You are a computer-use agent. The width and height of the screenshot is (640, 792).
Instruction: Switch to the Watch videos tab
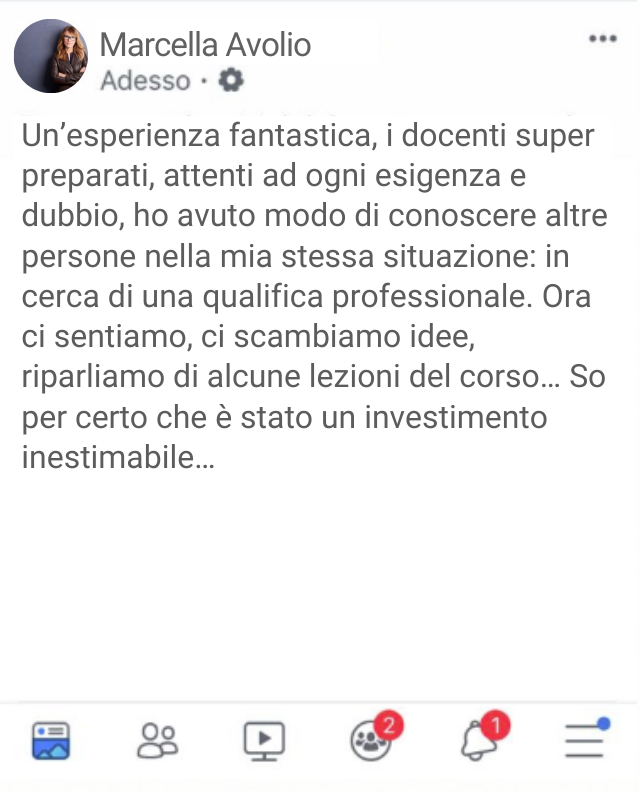(x=264, y=740)
